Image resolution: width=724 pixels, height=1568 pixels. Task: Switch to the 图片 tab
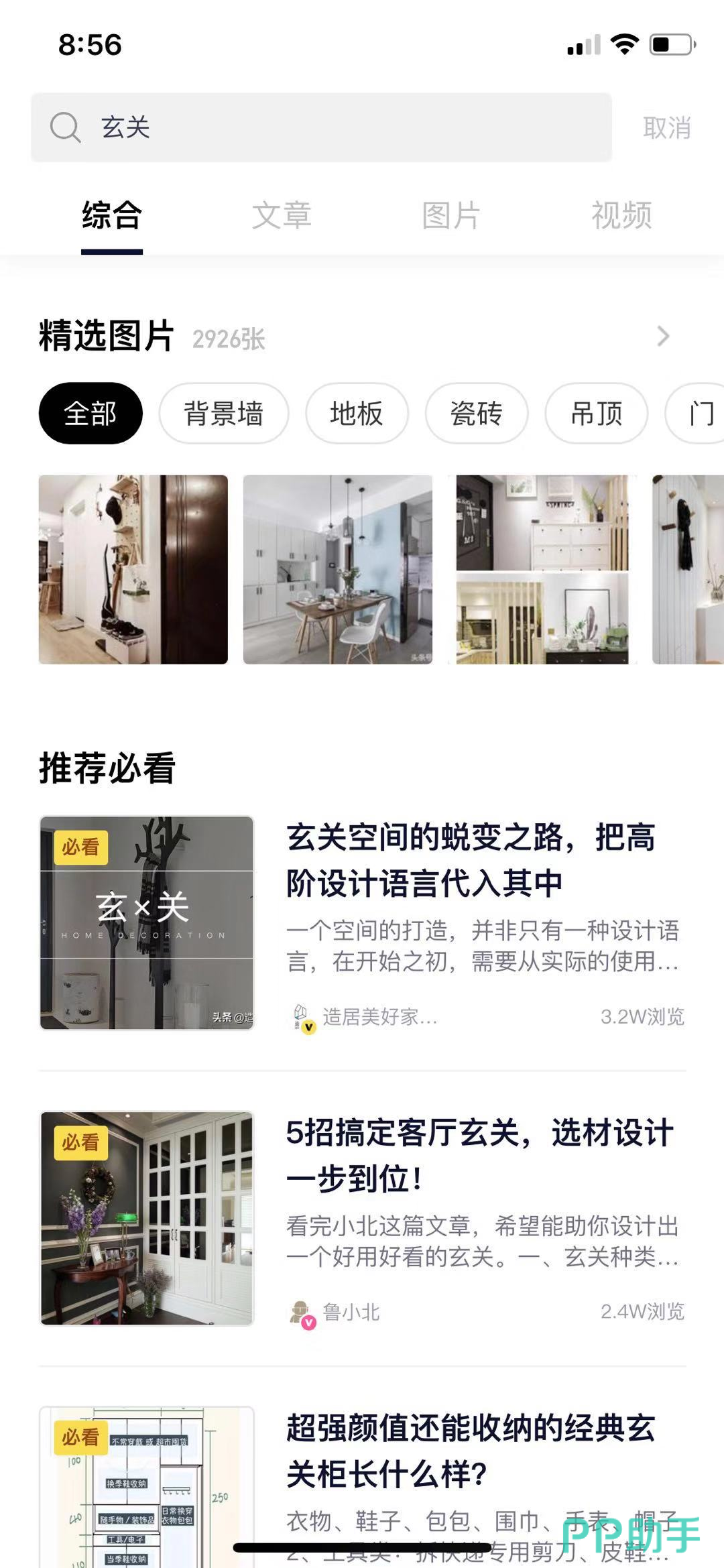(x=451, y=216)
